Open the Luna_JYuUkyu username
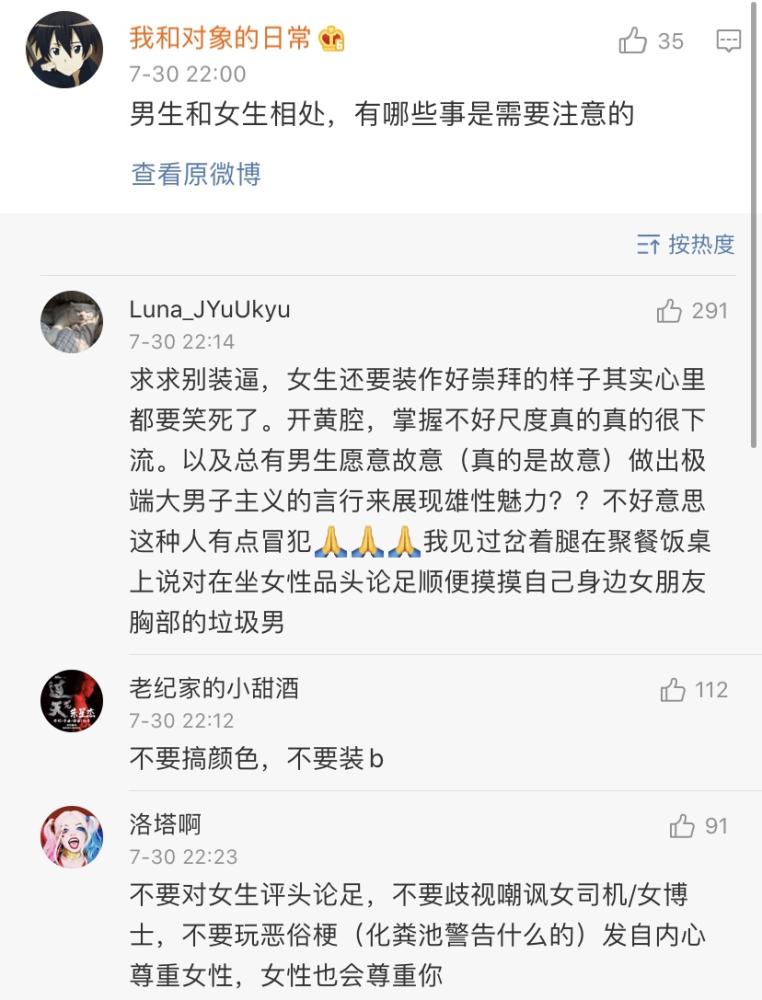Screen dimensions: 762x1000 point(210,309)
